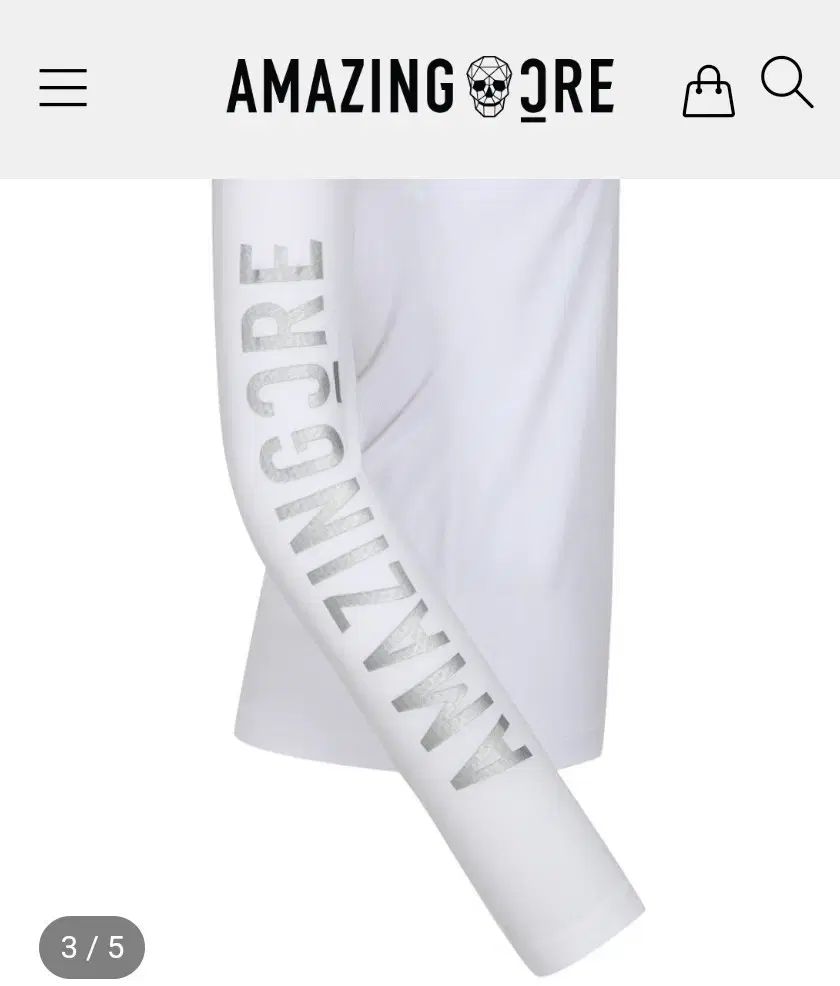The height and width of the screenshot is (986, 840).
Task: Open the search icon
Action: (786, 82)
